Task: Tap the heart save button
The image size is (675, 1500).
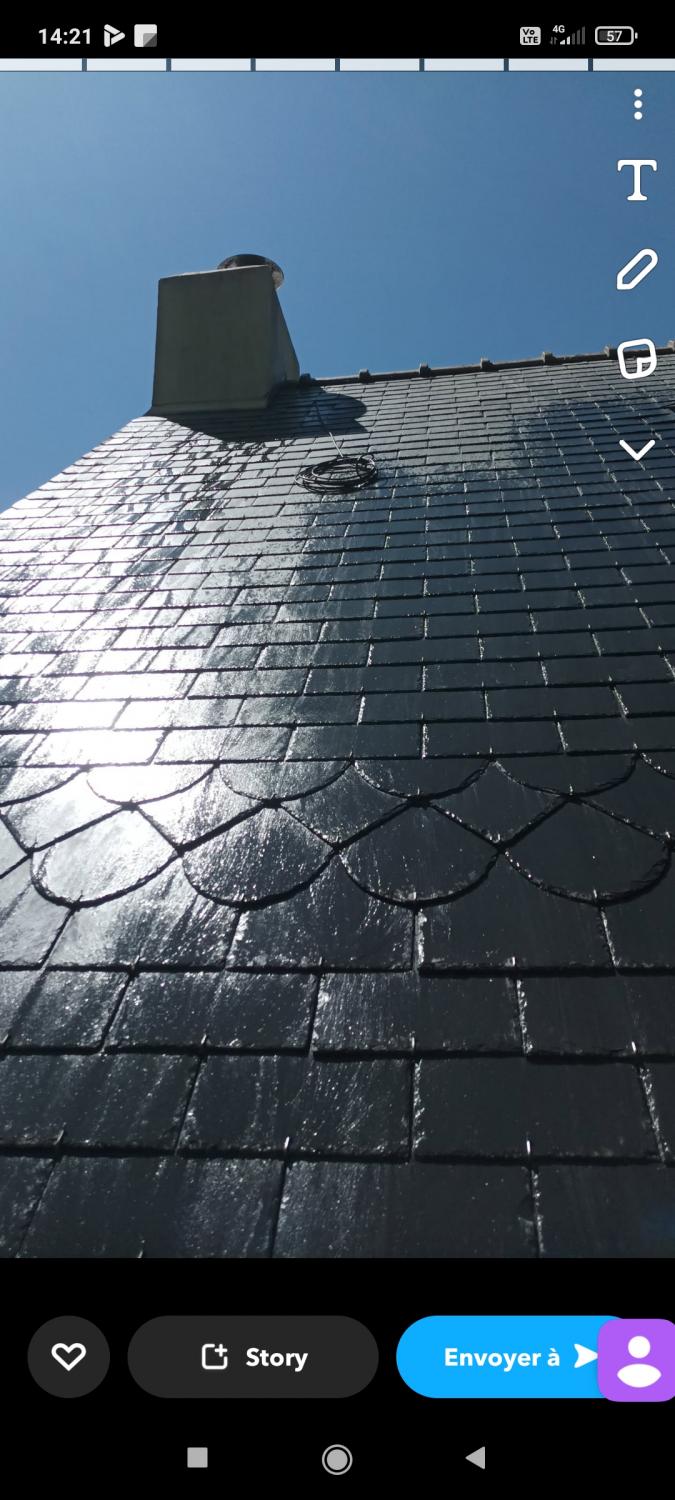Action: tap(68, 1357)
